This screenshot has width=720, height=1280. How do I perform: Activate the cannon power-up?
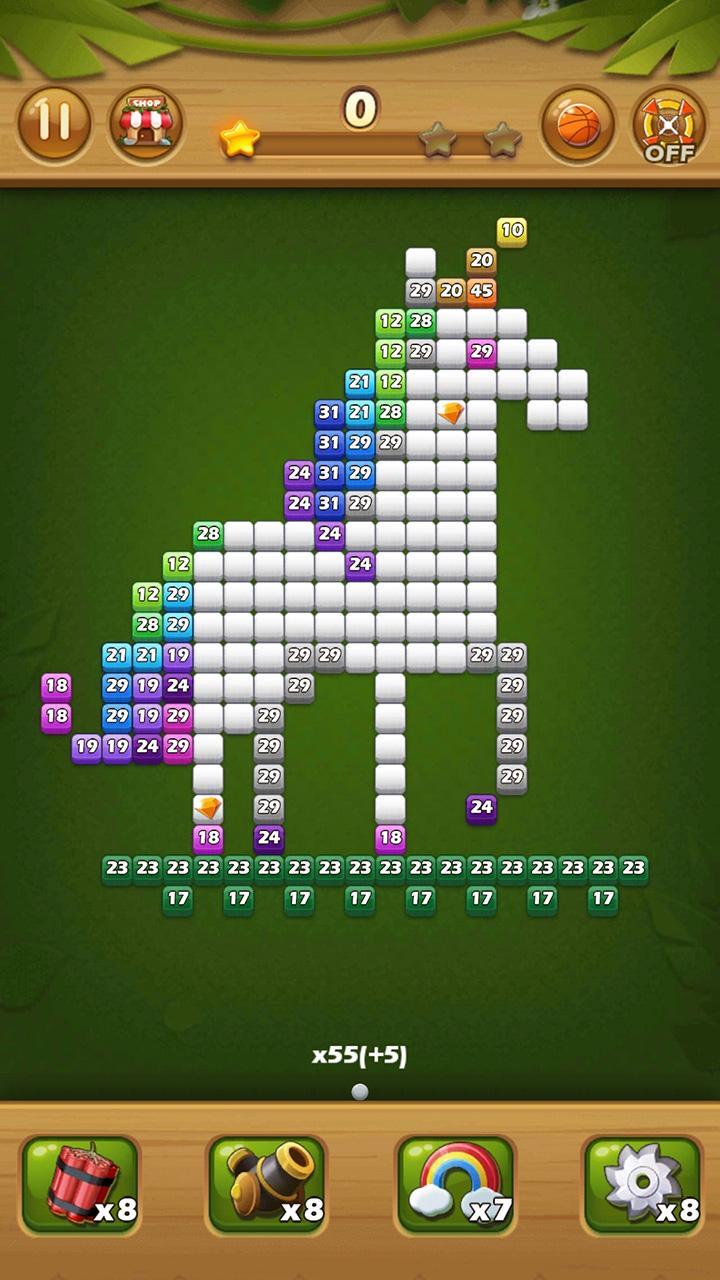267,1185
